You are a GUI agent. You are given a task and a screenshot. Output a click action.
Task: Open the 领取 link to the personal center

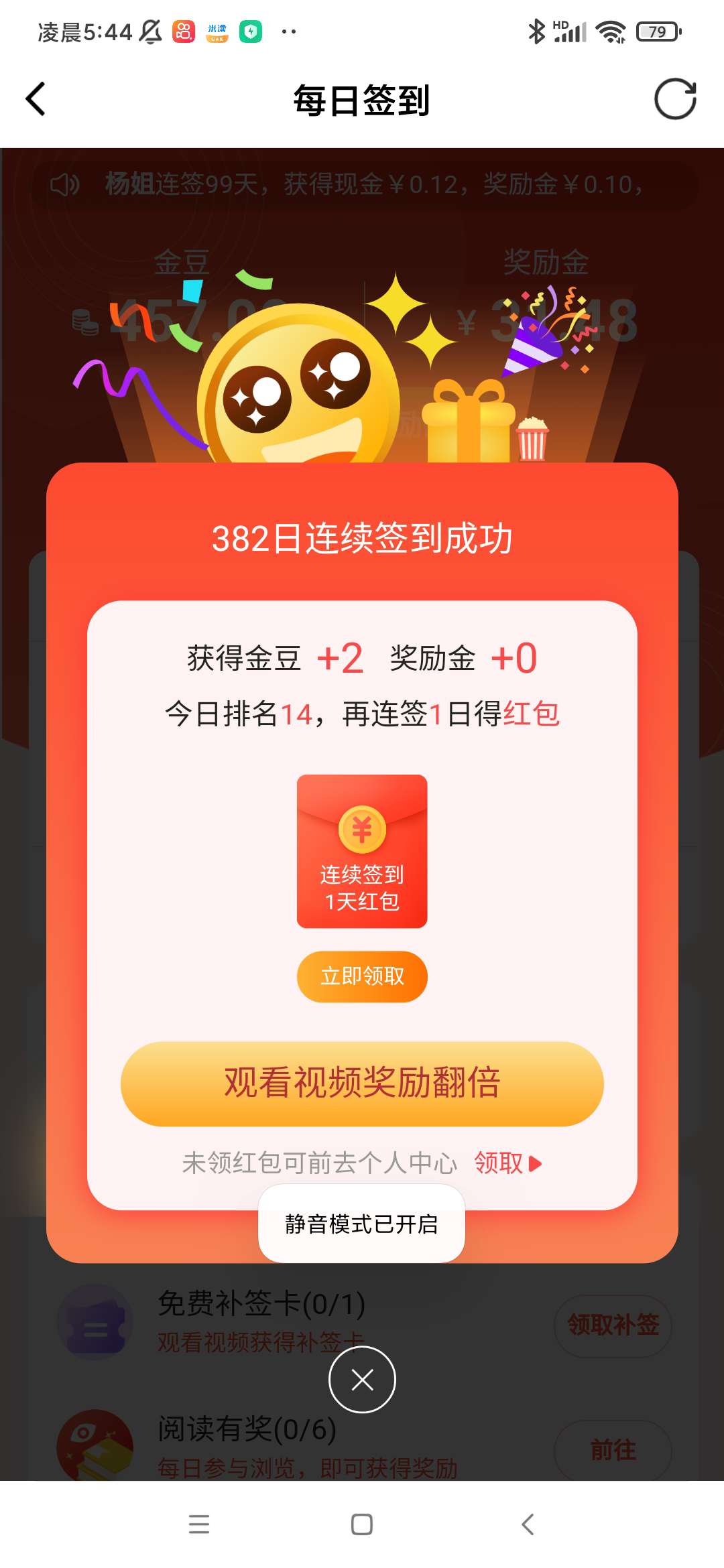[507, 1163]
